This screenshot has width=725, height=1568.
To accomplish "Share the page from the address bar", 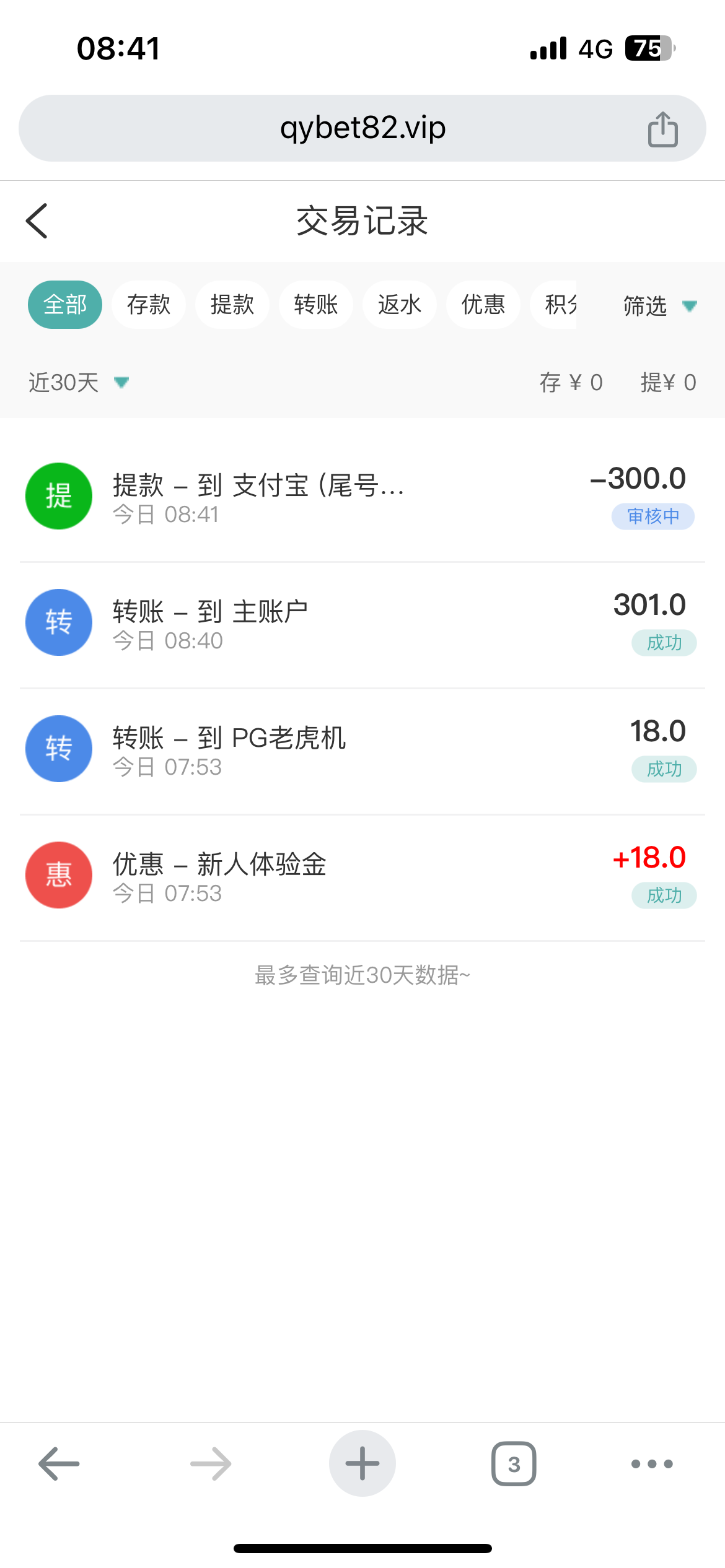I will [x=662, y=129].
